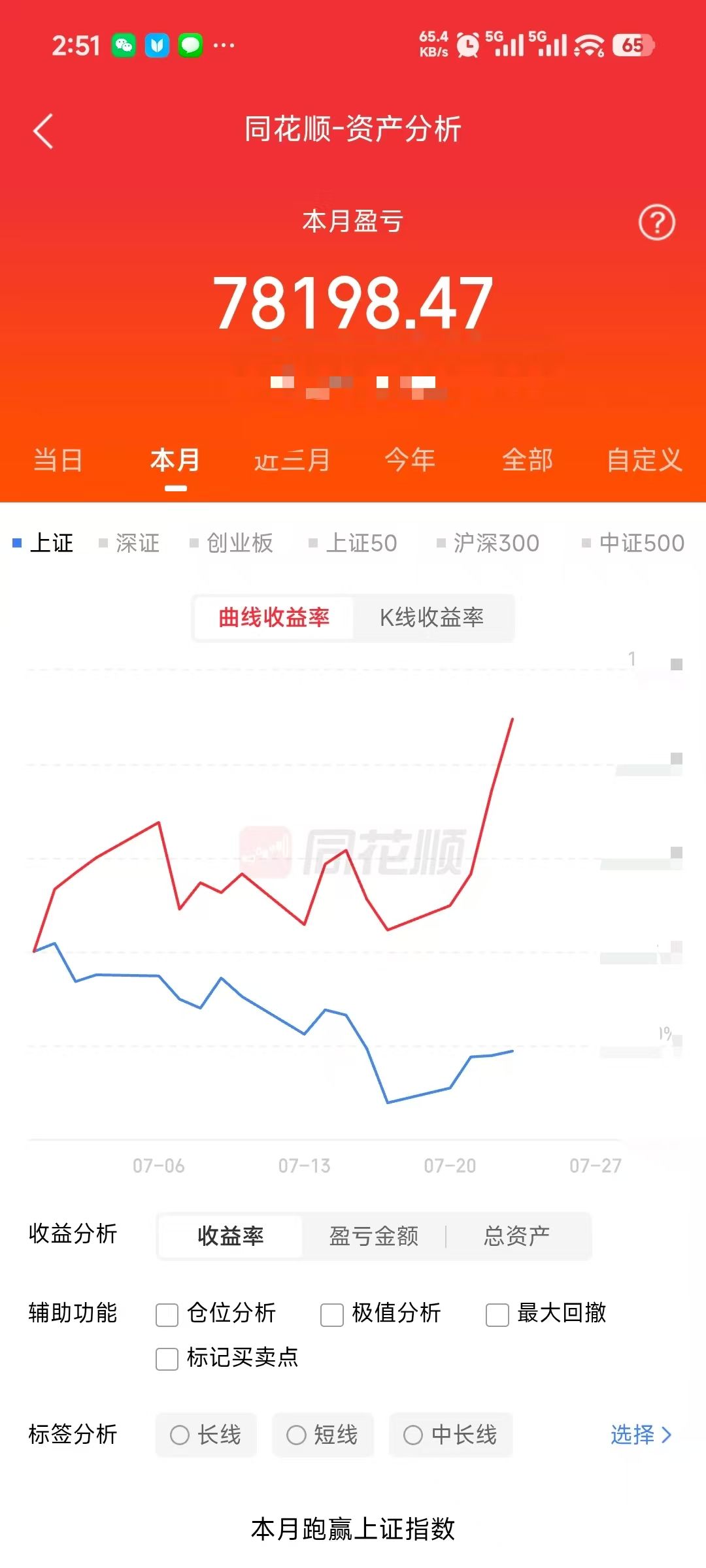Show 全部 time range

(x=528, y=460)
